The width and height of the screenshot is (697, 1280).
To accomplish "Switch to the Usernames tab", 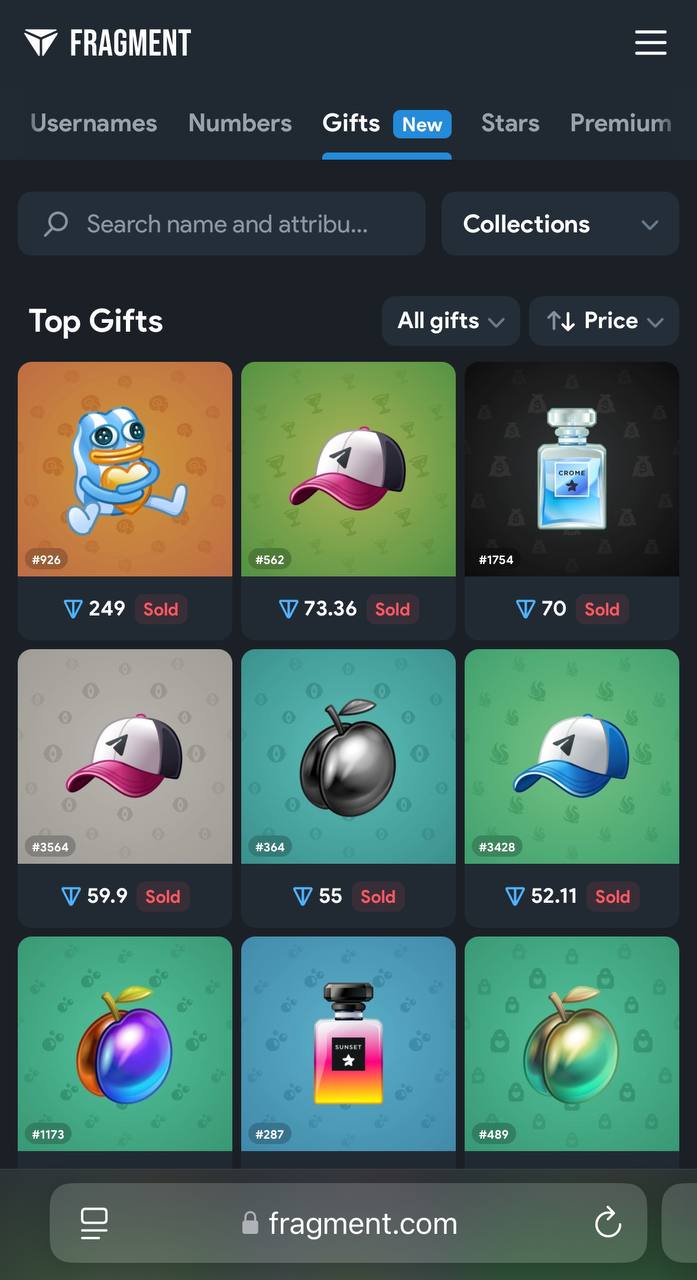I will 94,123.
